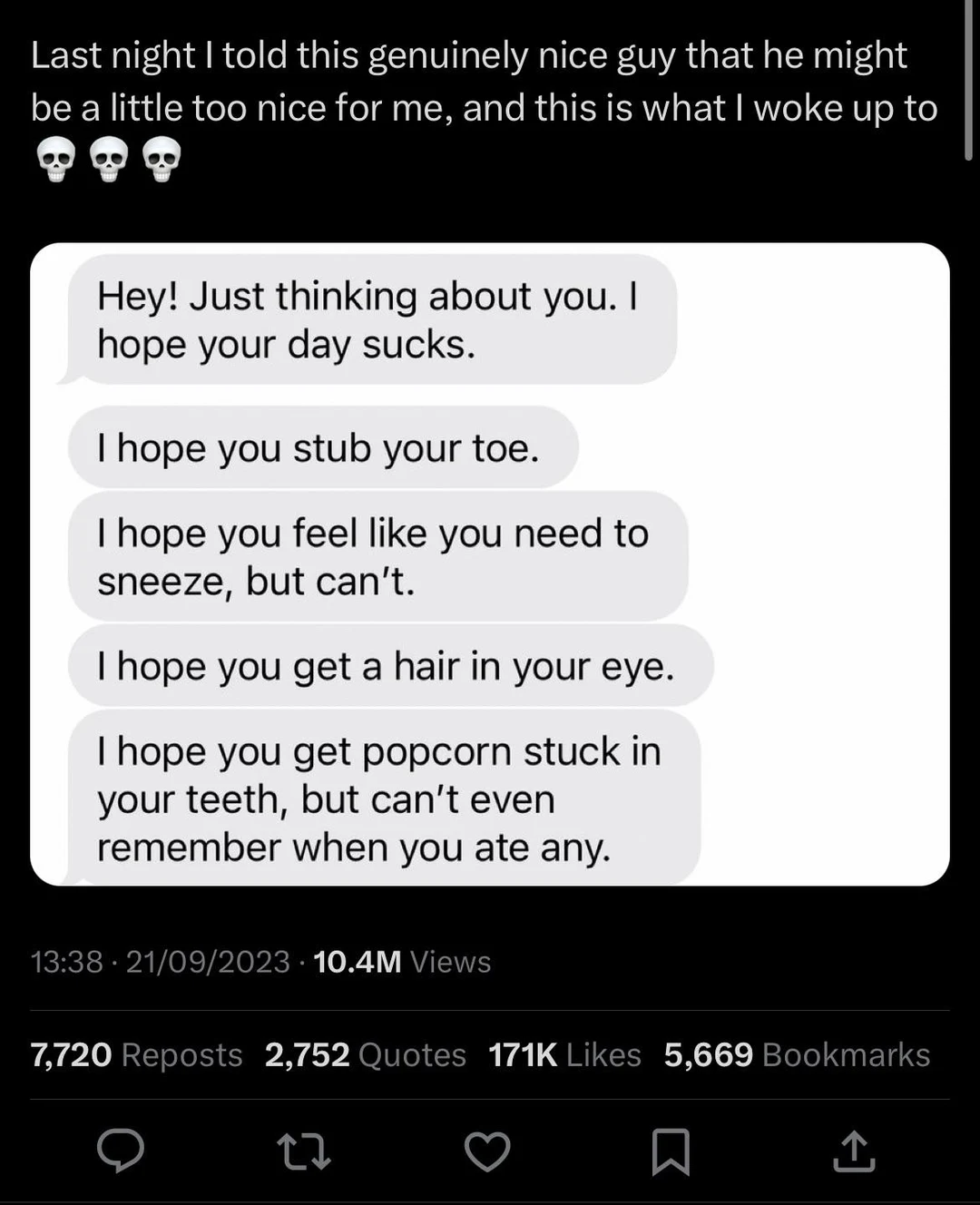The image size is (980, 1205).
Task: Like this post
Action: coord(487,1151)
